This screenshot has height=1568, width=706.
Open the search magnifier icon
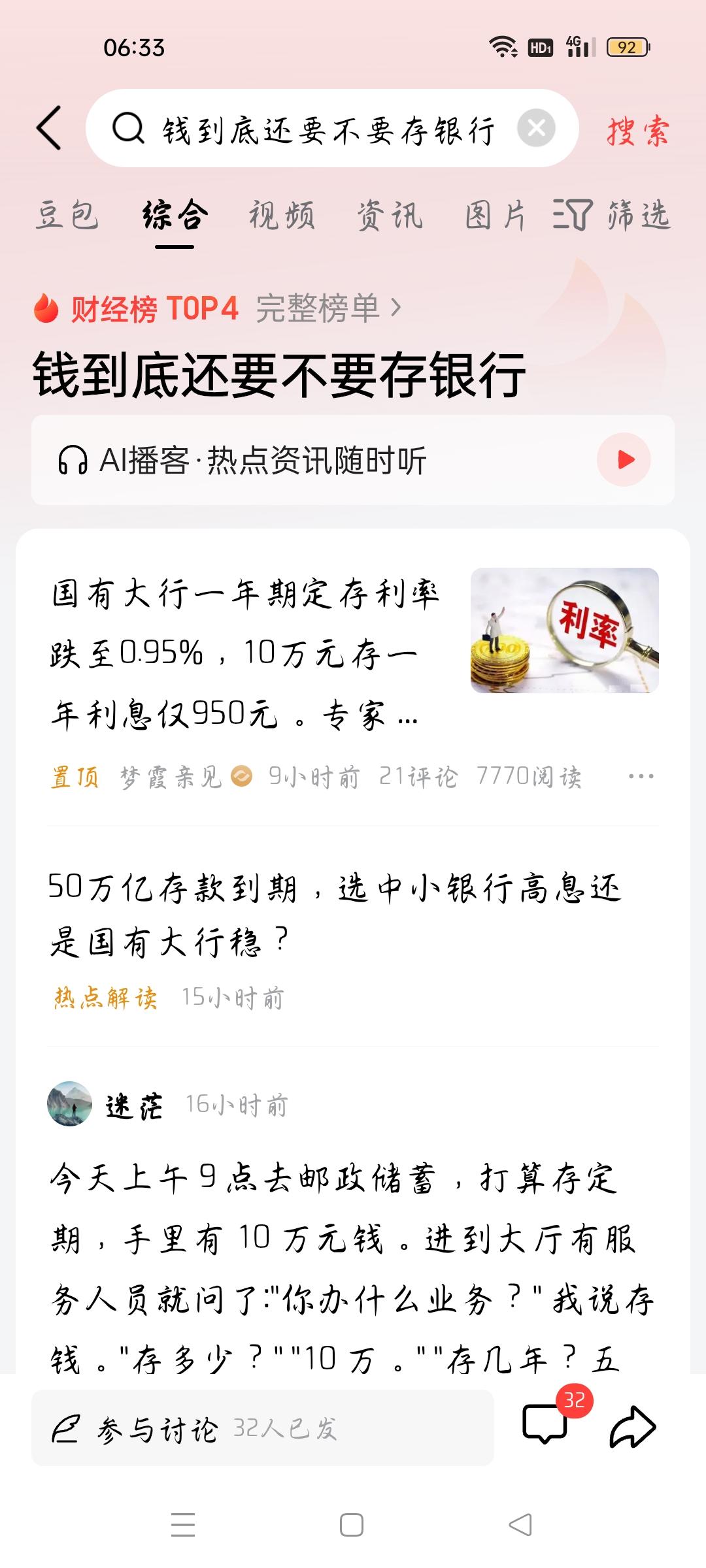click(x=128, y=129)
